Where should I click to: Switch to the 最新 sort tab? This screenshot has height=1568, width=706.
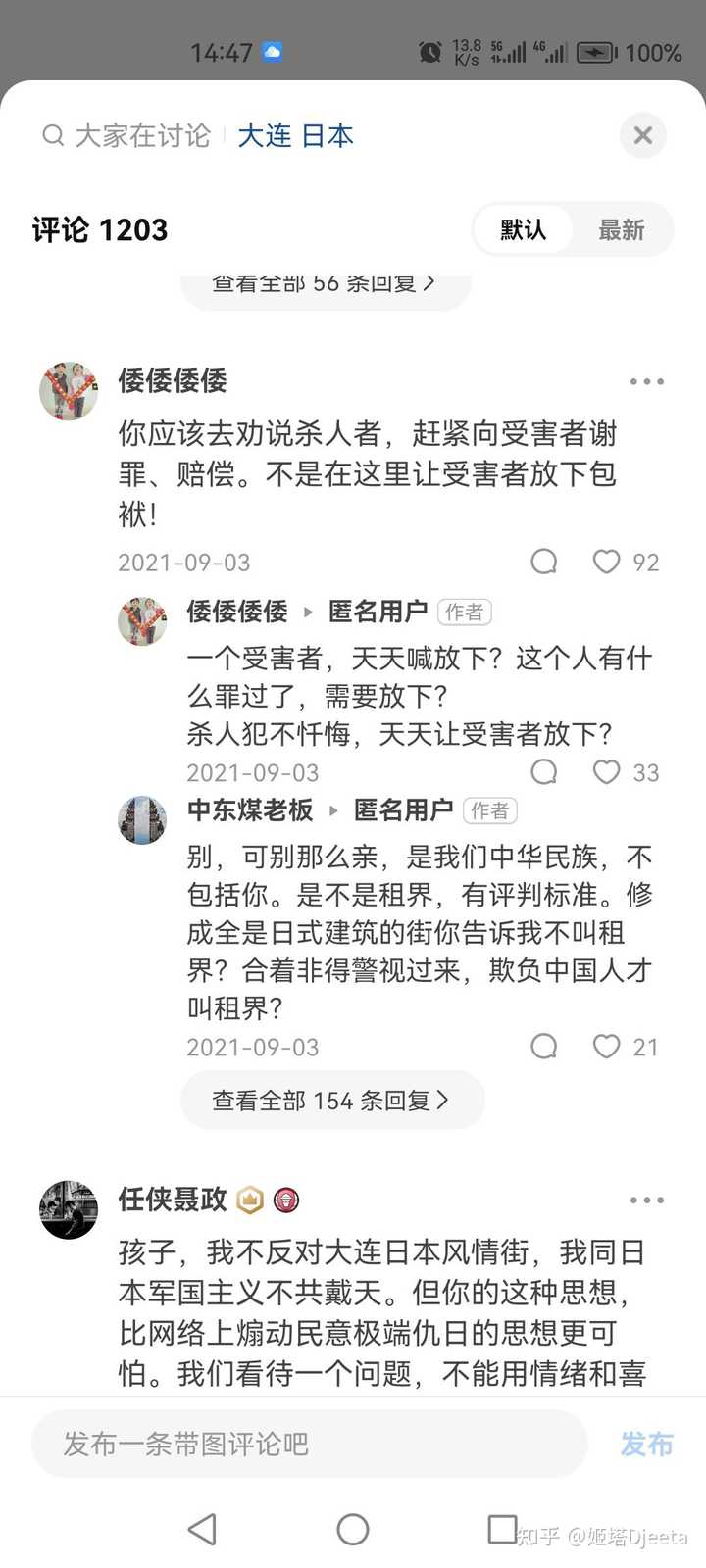point(622,230)
